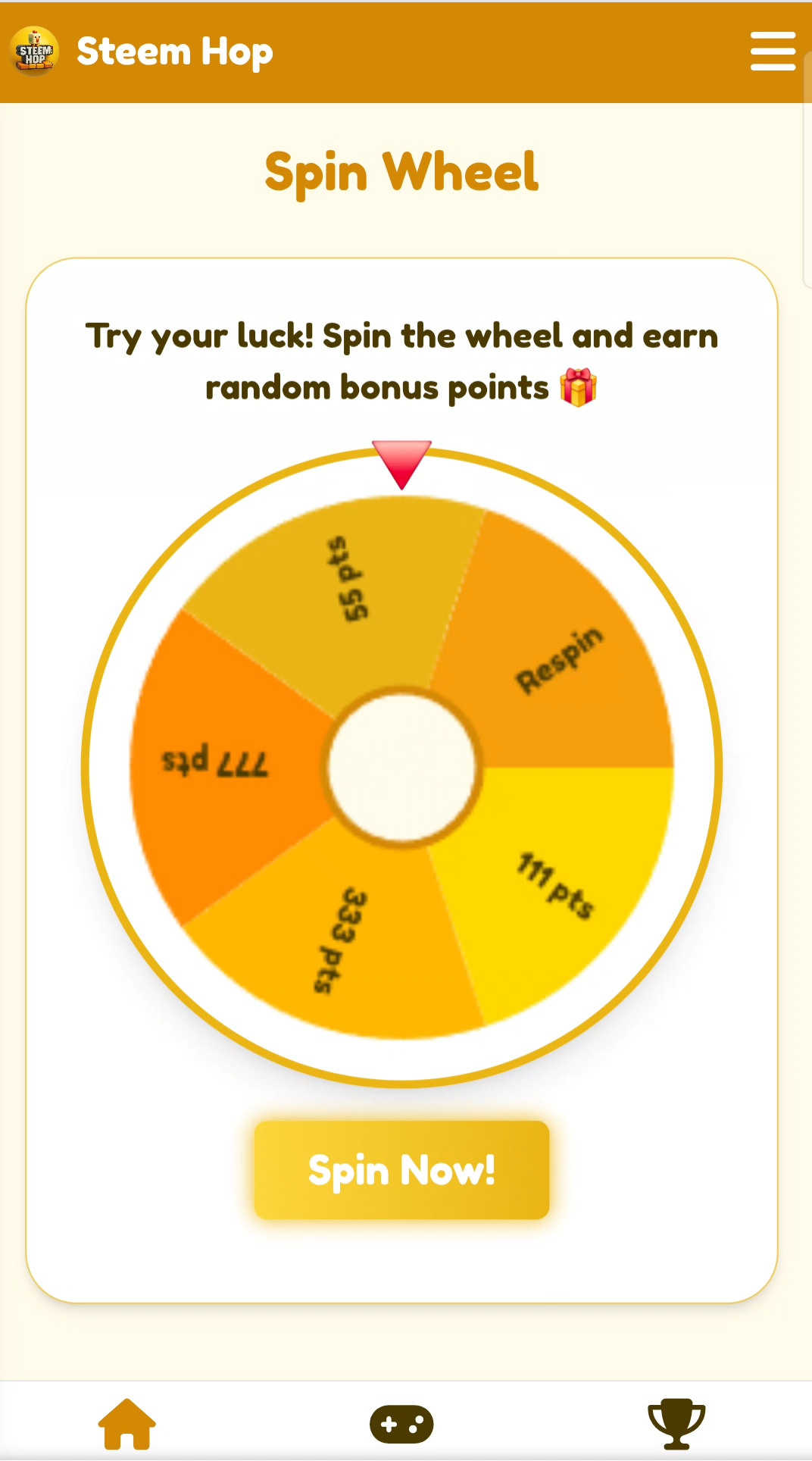Go to the home tab
812x1461 pixels.
tap(127, 1424)
